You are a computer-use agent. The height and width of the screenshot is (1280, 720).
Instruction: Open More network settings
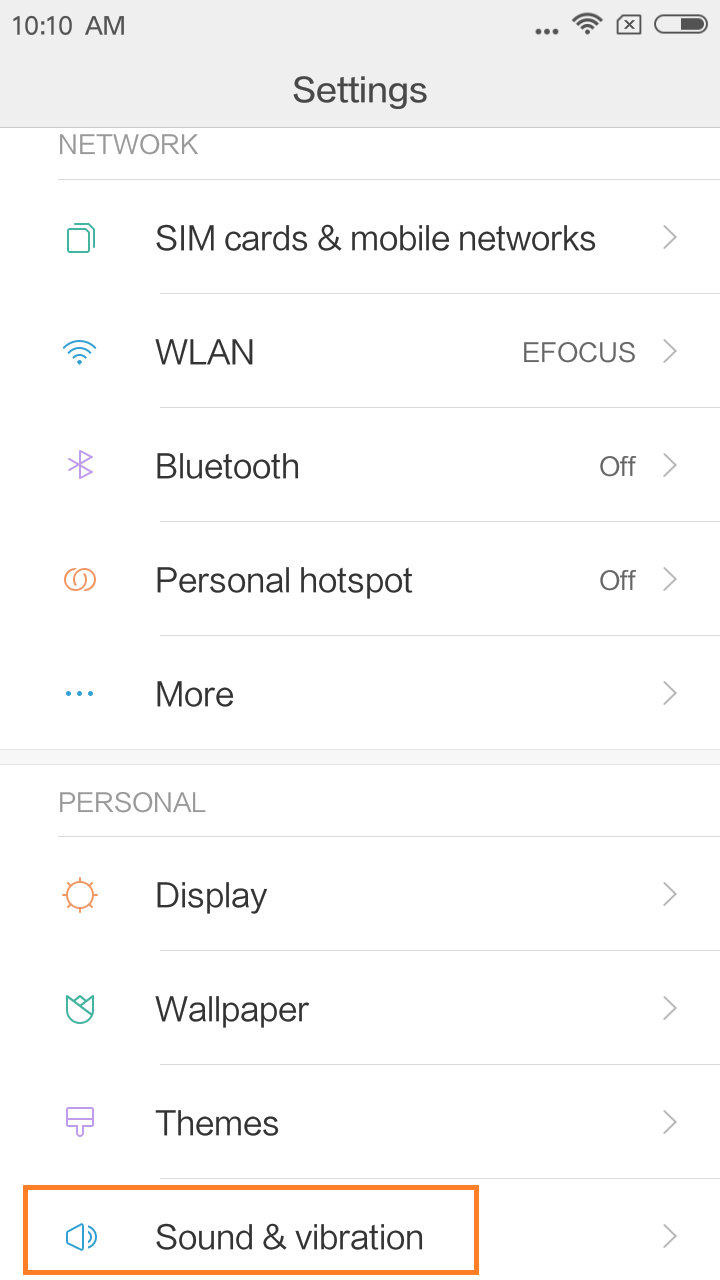[x=360, y=694]
